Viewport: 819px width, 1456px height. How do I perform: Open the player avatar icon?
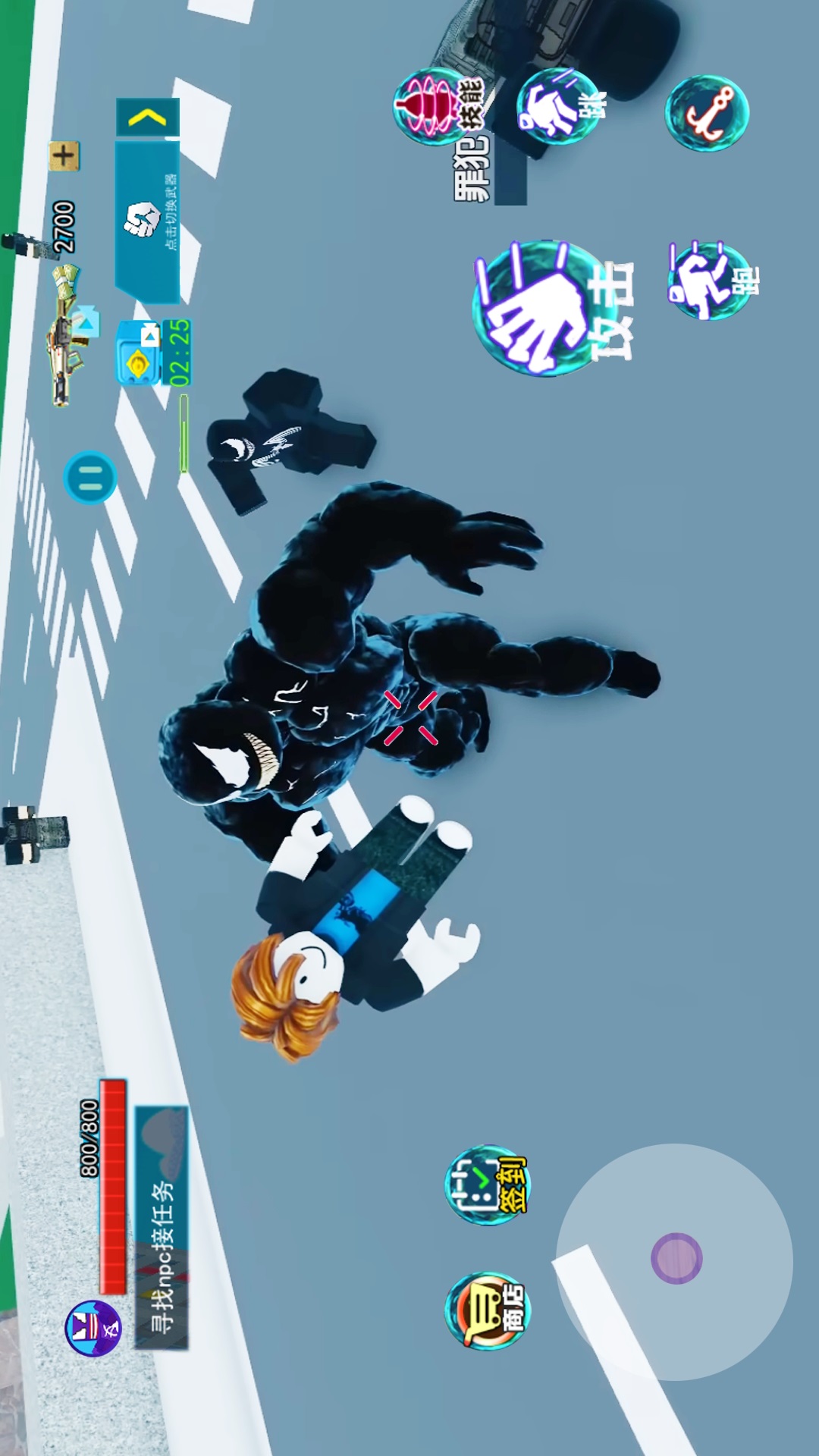(93, 1327)
